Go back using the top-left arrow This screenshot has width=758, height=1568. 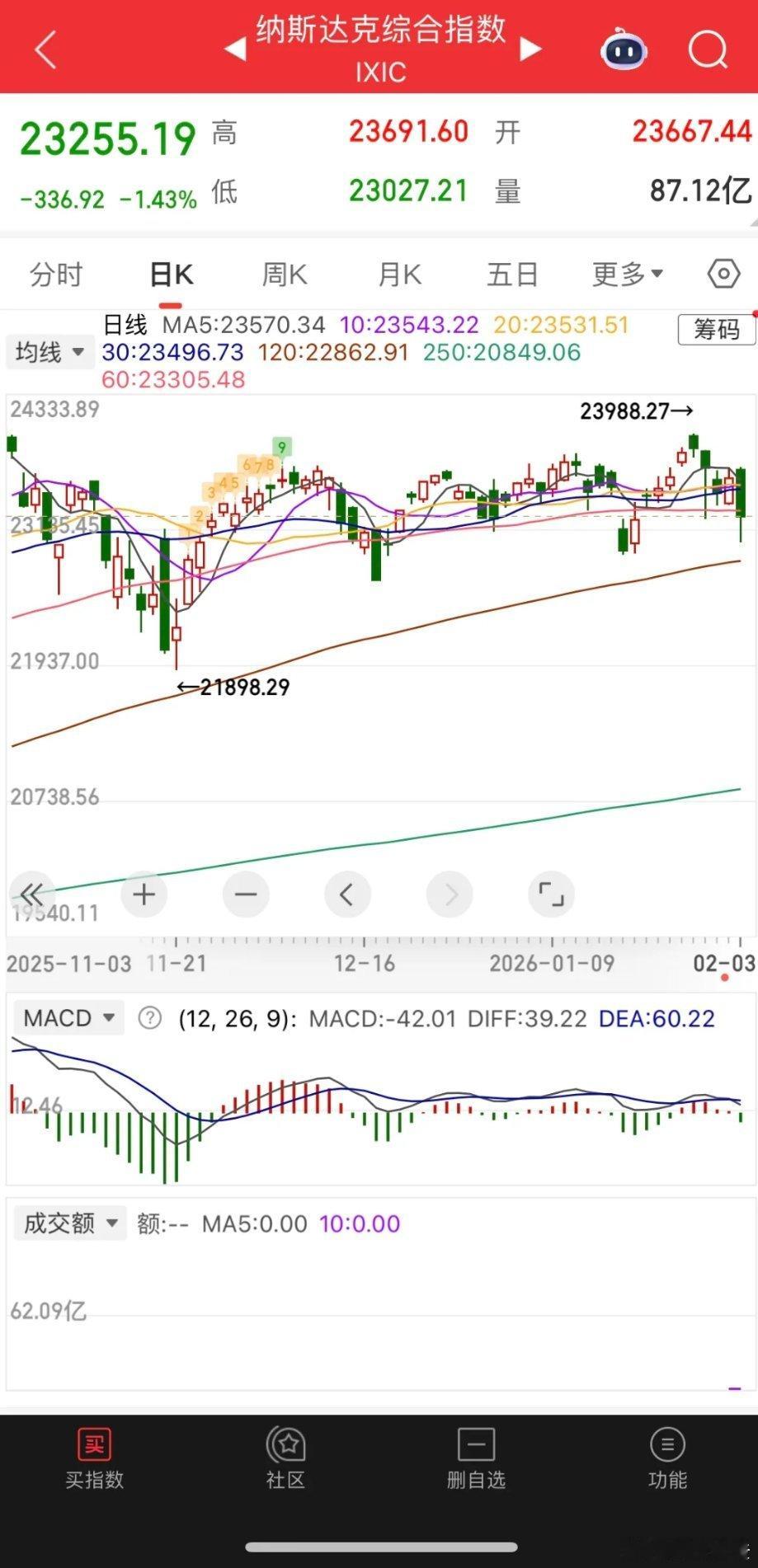[45, 50]
